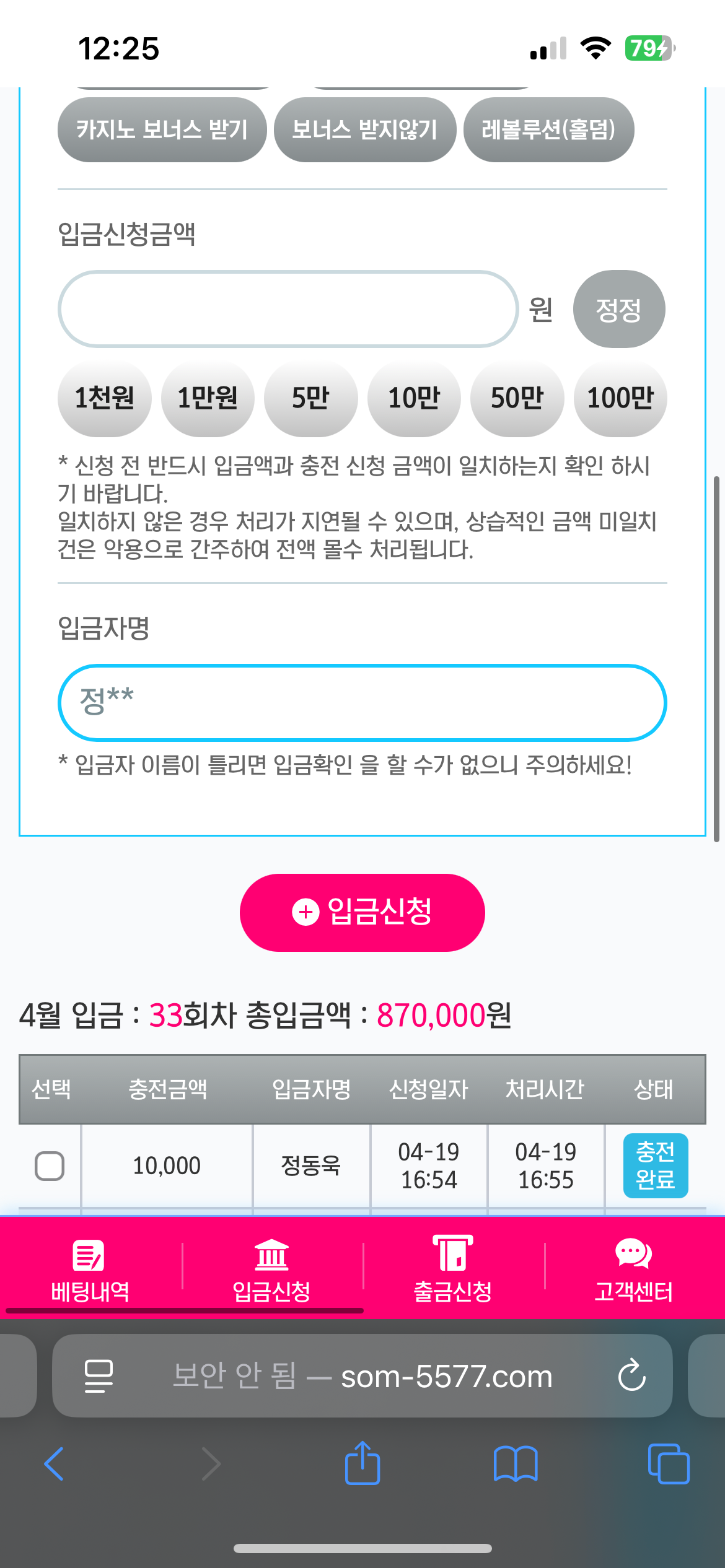
Task: Open Safari share sheet
Action: coord(362,1463)
